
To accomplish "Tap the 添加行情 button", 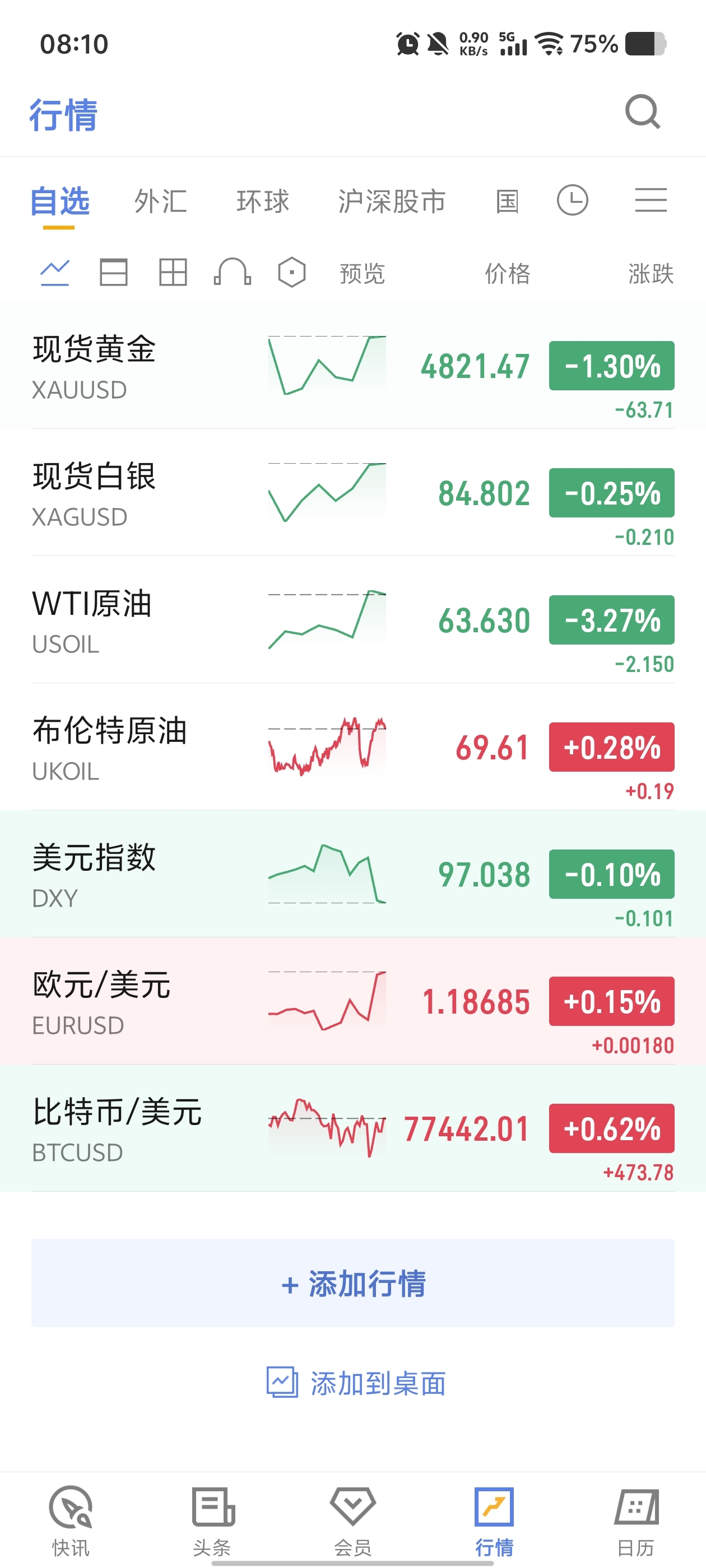I will click(x=354, y=1283).
